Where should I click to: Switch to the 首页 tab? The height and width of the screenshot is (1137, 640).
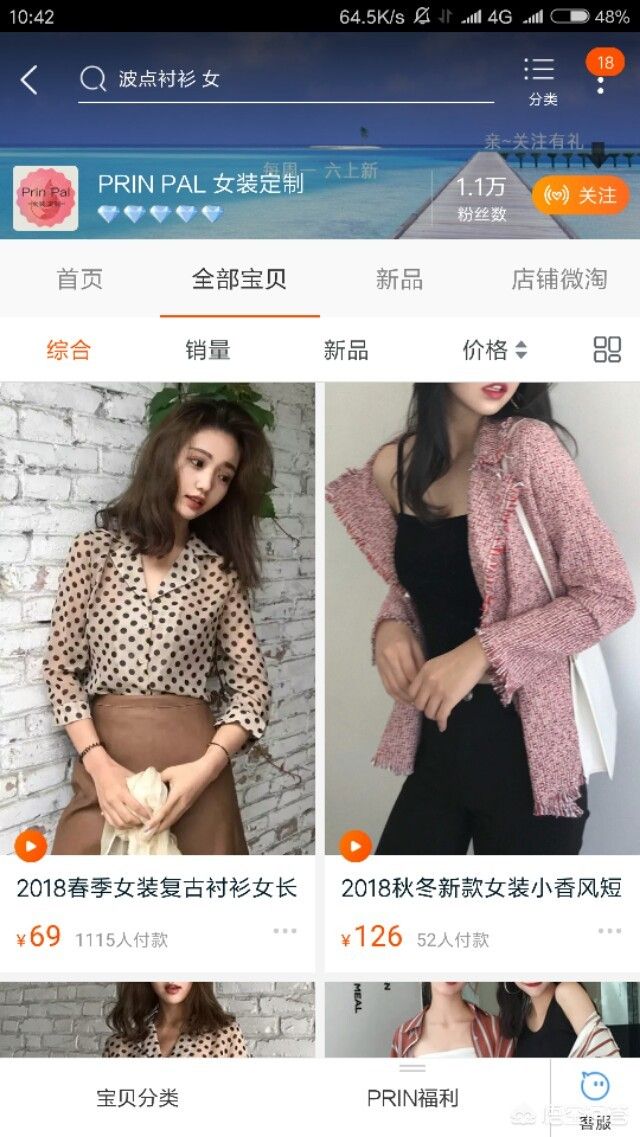pyautogui.click(x=79, y=279)
